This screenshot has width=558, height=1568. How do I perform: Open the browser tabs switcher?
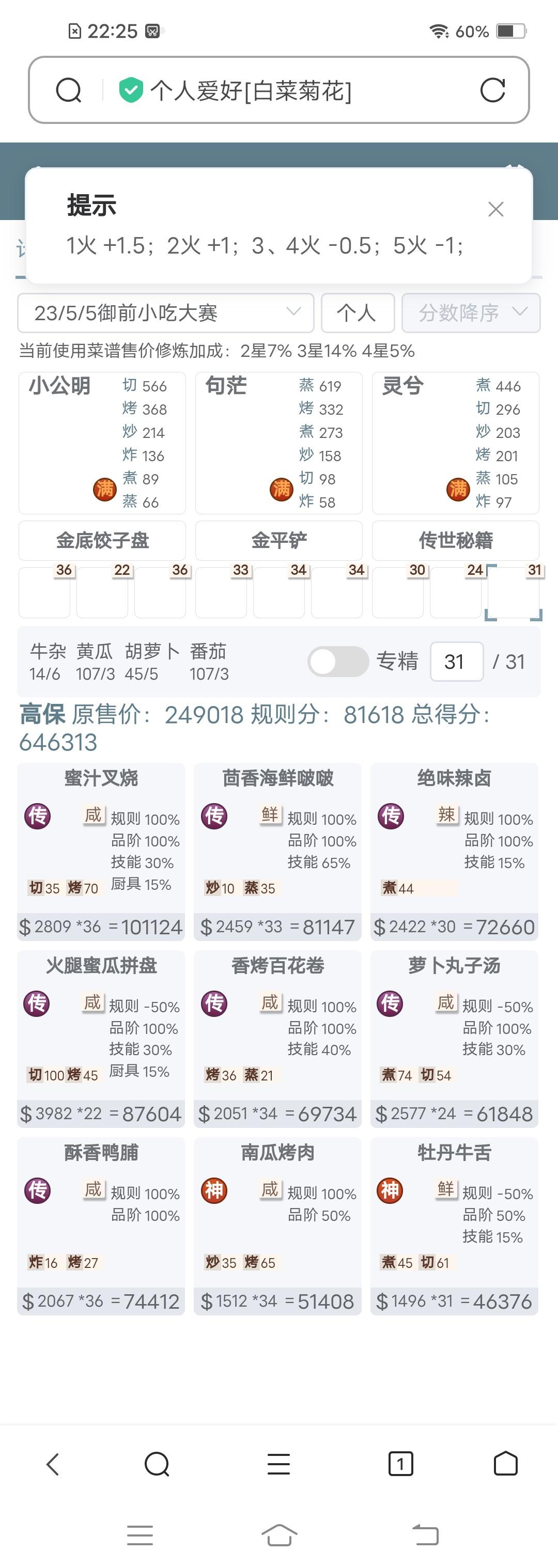(x=400, y=1464)
